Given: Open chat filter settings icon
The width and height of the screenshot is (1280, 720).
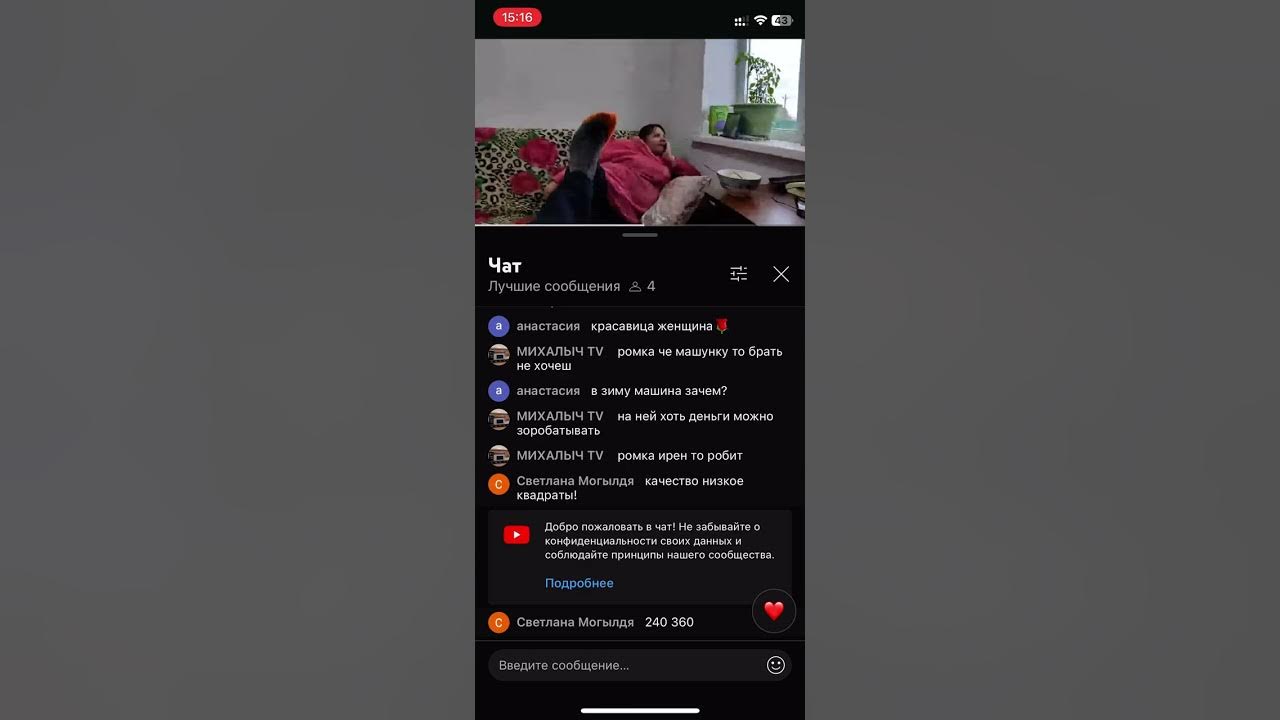Looking at the screenshot, I should [738, 274].
